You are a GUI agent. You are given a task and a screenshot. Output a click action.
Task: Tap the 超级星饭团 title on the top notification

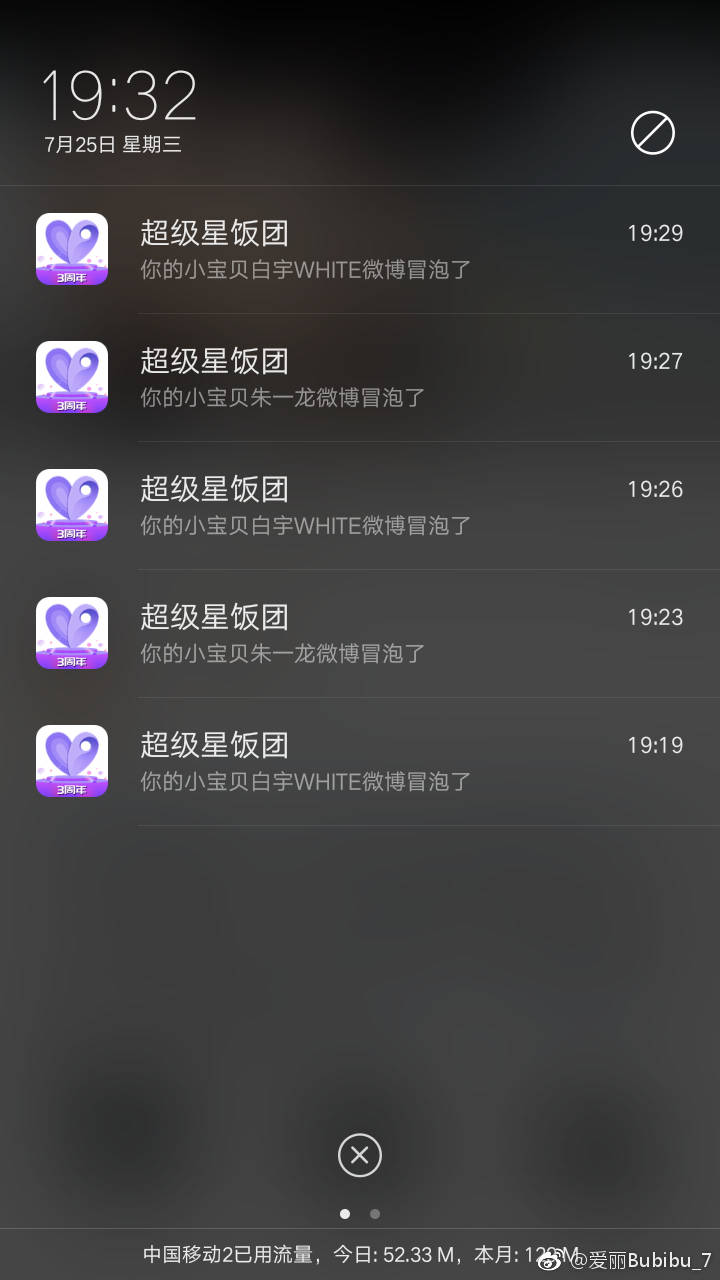click(x=214, y=233)
